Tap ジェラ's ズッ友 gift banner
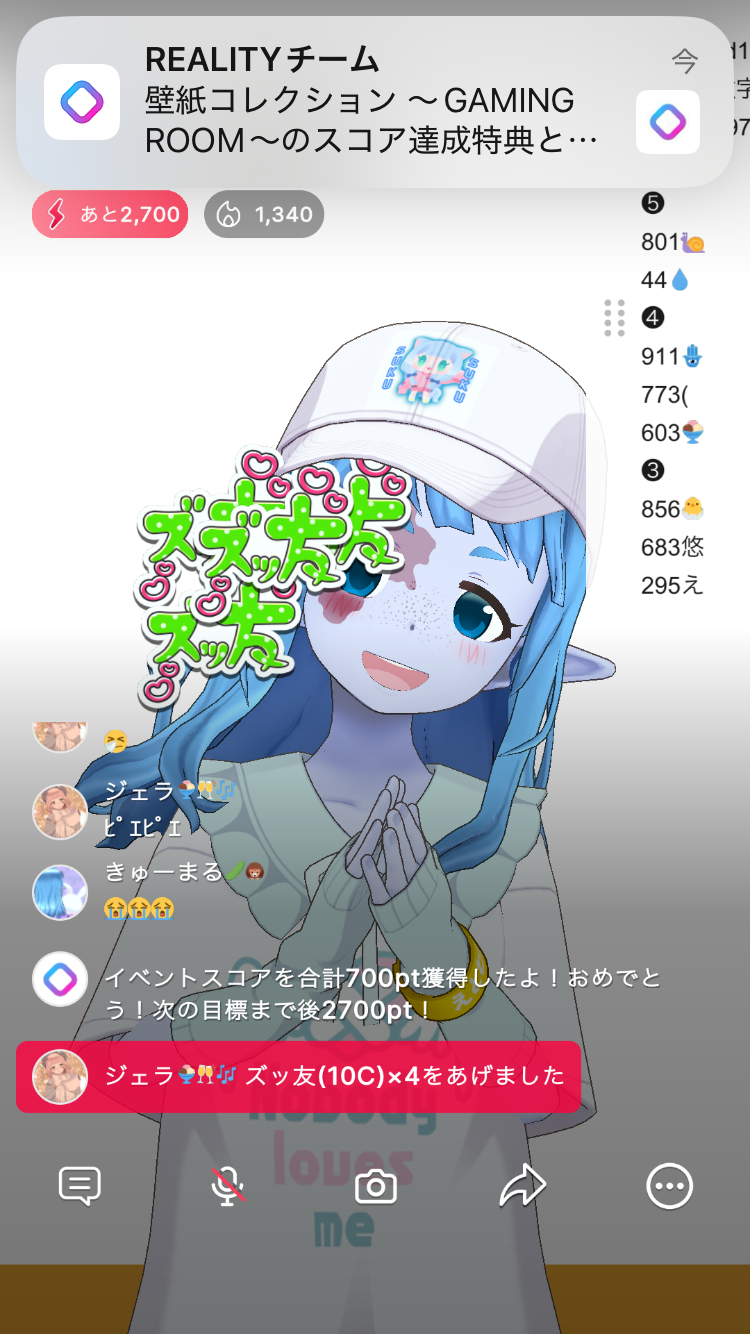Screen dimensions: 750x1334 click(298, 1076)
